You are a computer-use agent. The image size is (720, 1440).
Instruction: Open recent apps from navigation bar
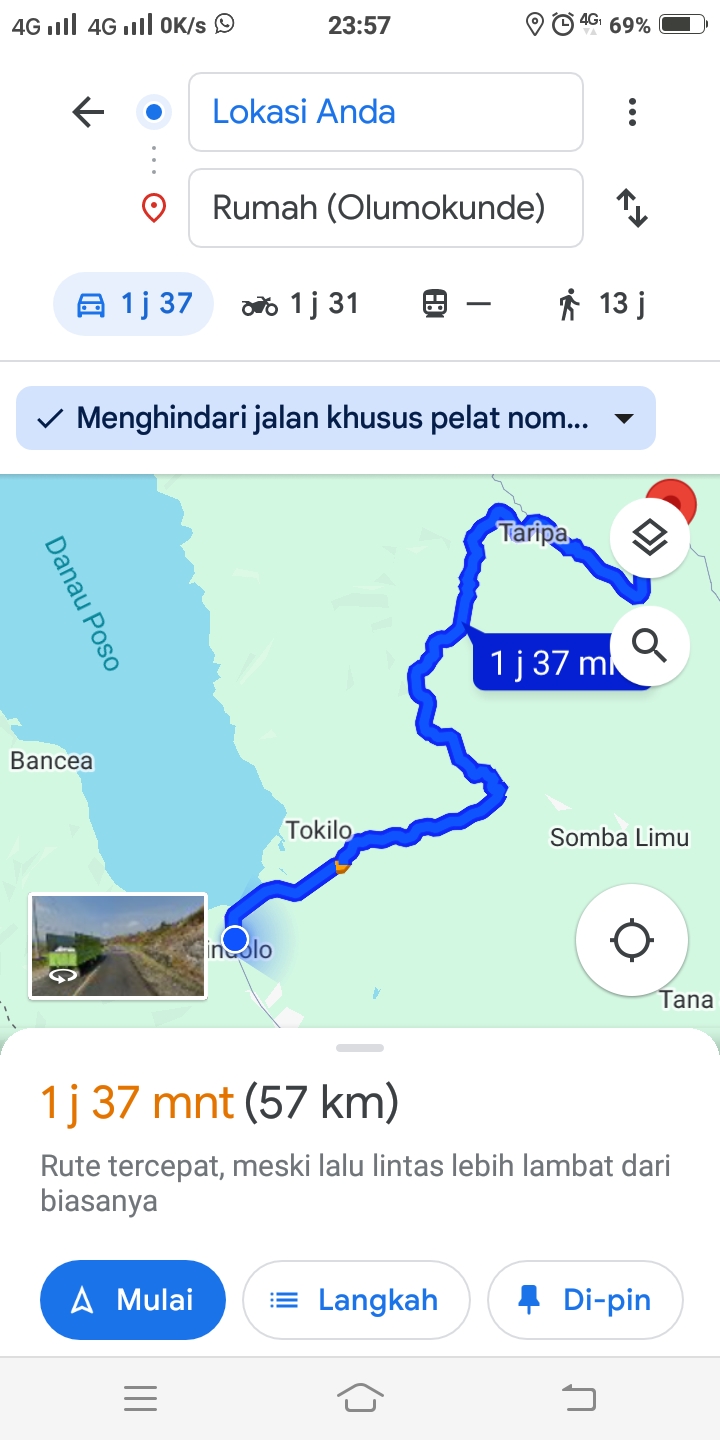(140, 1398)
